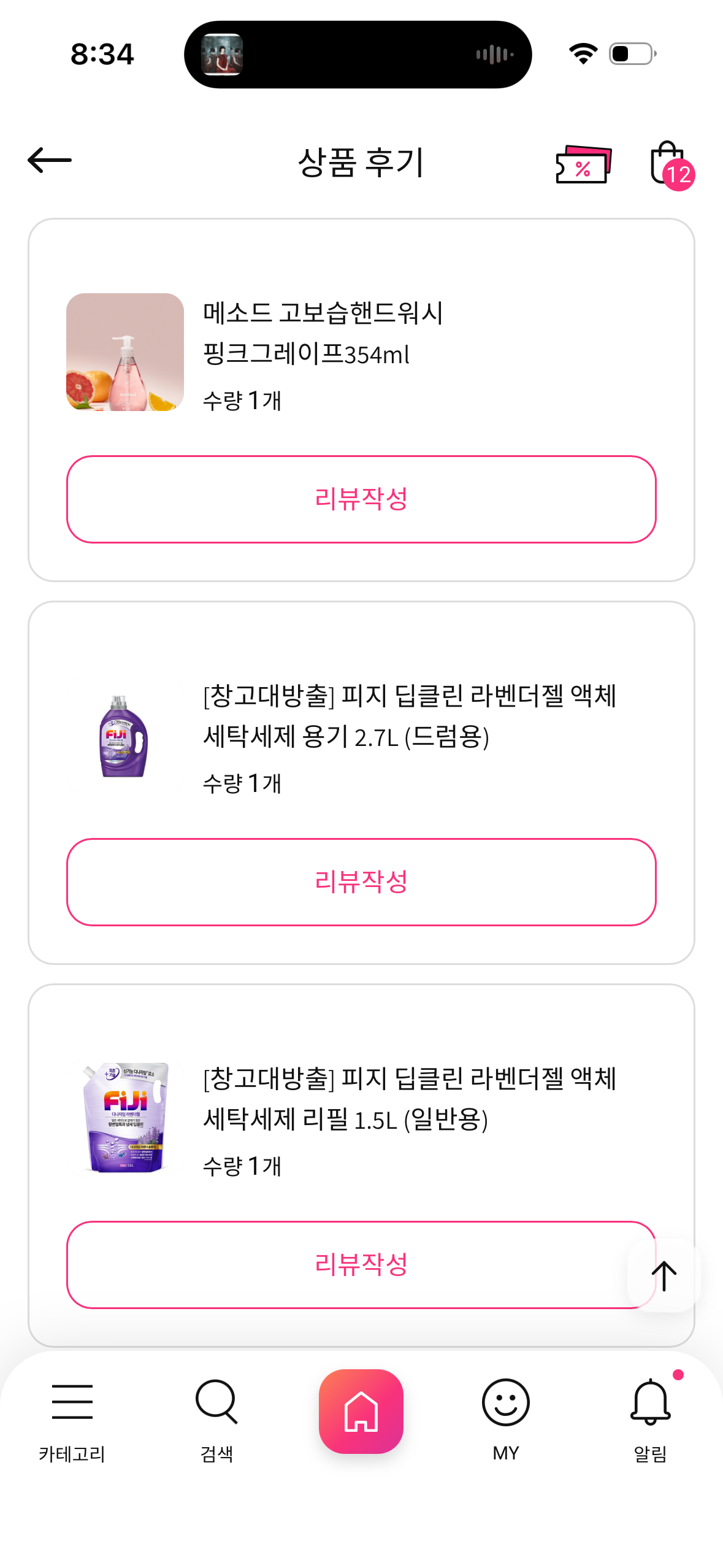Write a review for 피지 세탁세제 용기 2.7L
This screenshot has height=1568, width=723.
(x=361, y=882)
